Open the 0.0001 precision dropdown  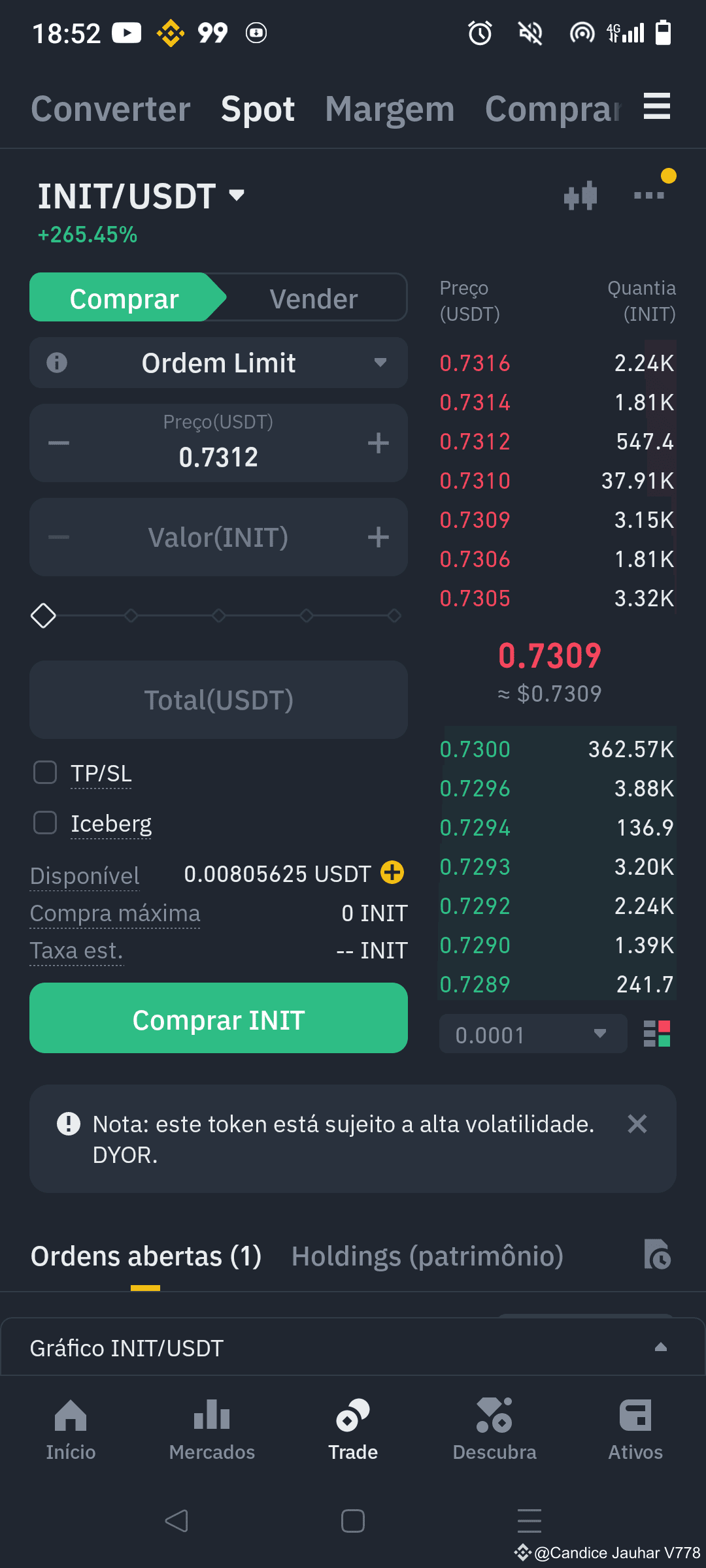[533, 1034]
